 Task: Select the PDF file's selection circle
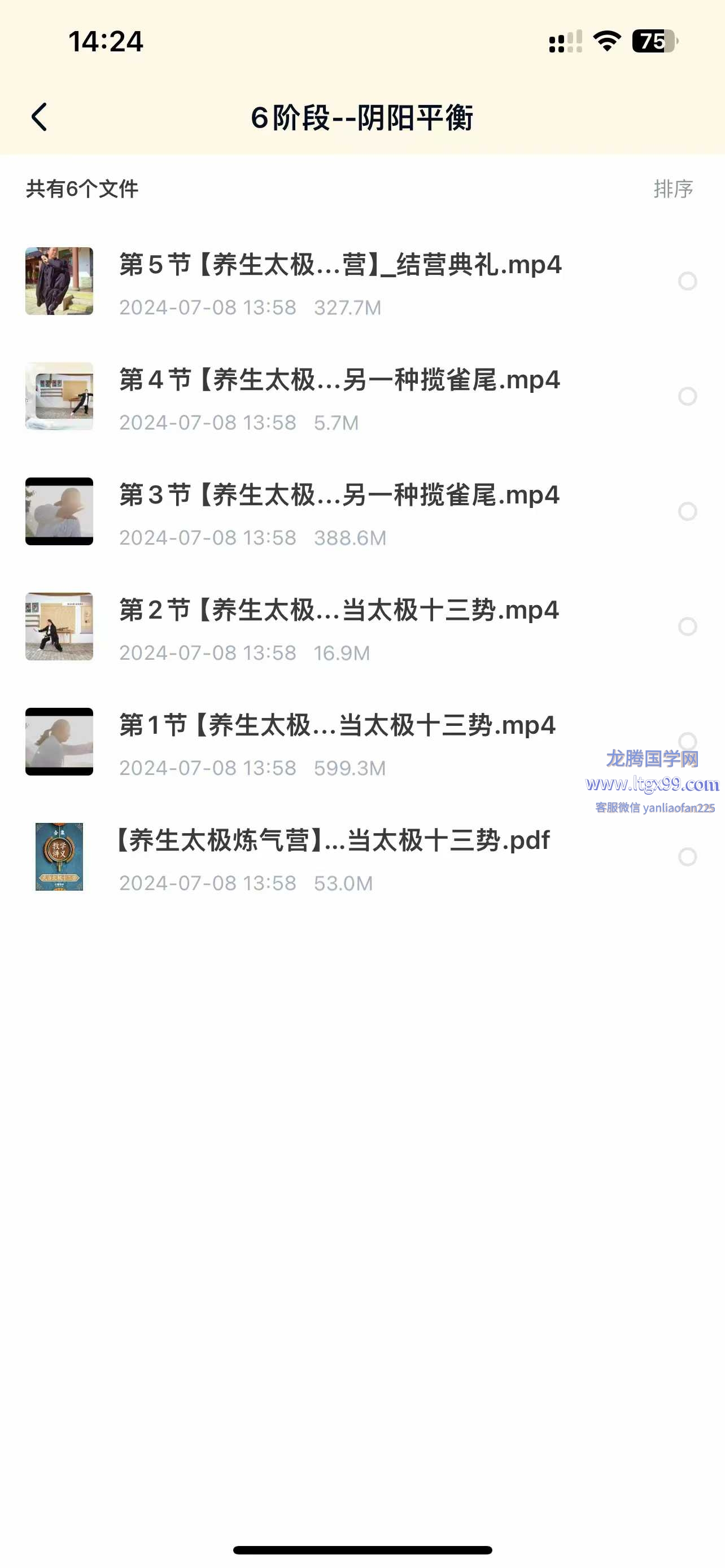pyautogui.click(x=687, y=857)
